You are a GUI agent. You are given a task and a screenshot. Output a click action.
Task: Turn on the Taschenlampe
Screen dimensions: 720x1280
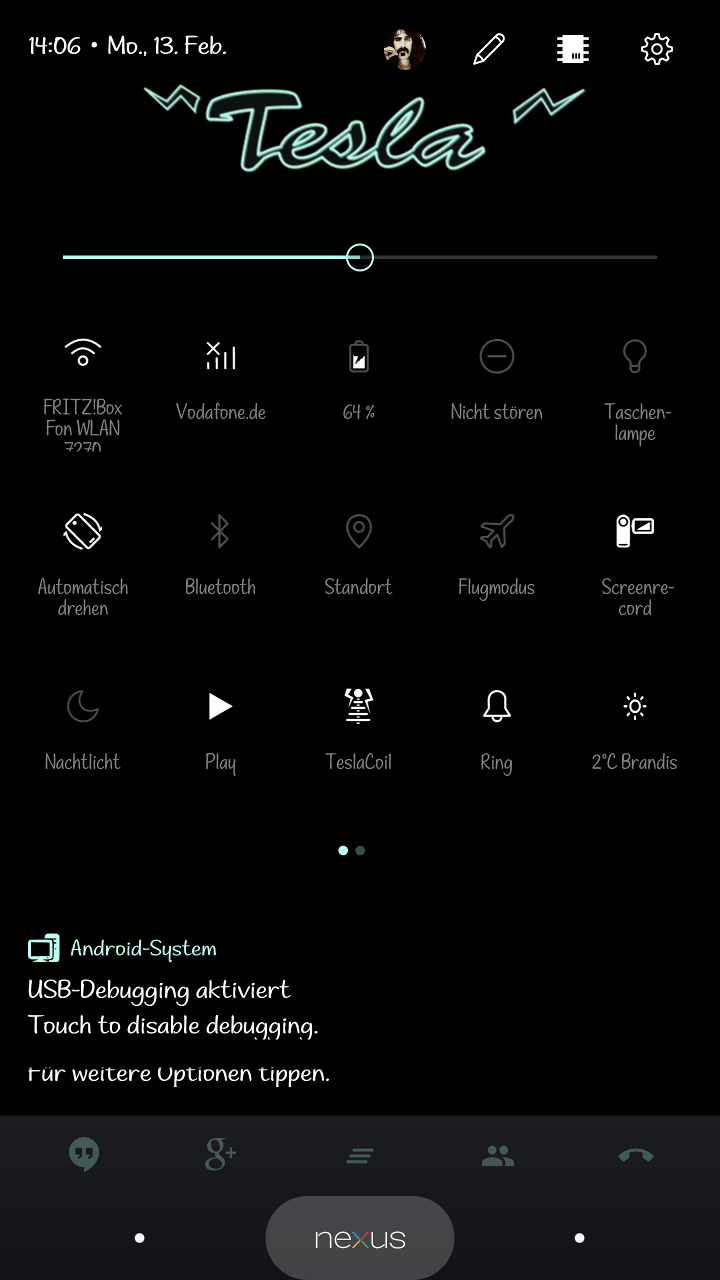635,357
